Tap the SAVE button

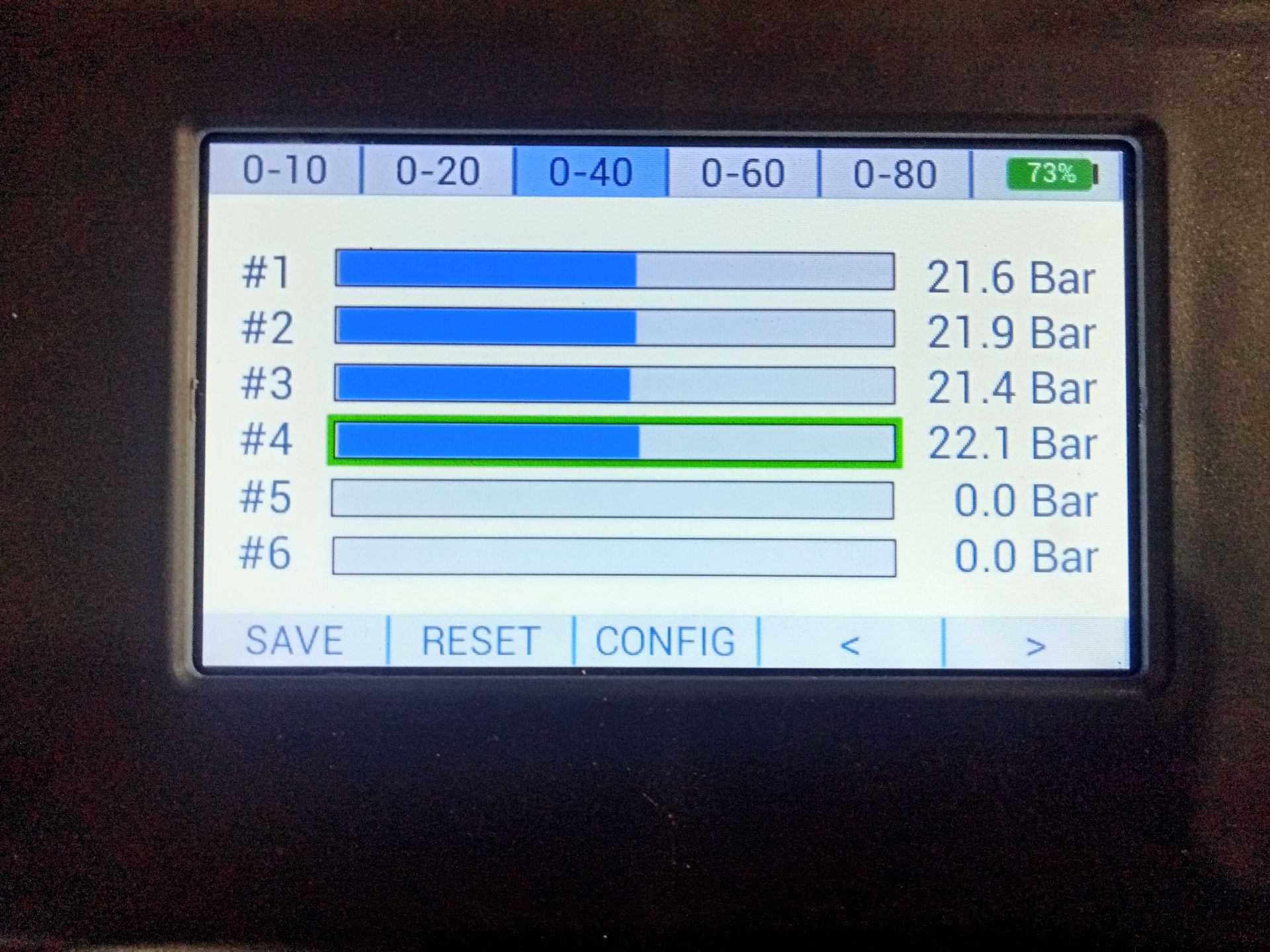pos(295,641)
